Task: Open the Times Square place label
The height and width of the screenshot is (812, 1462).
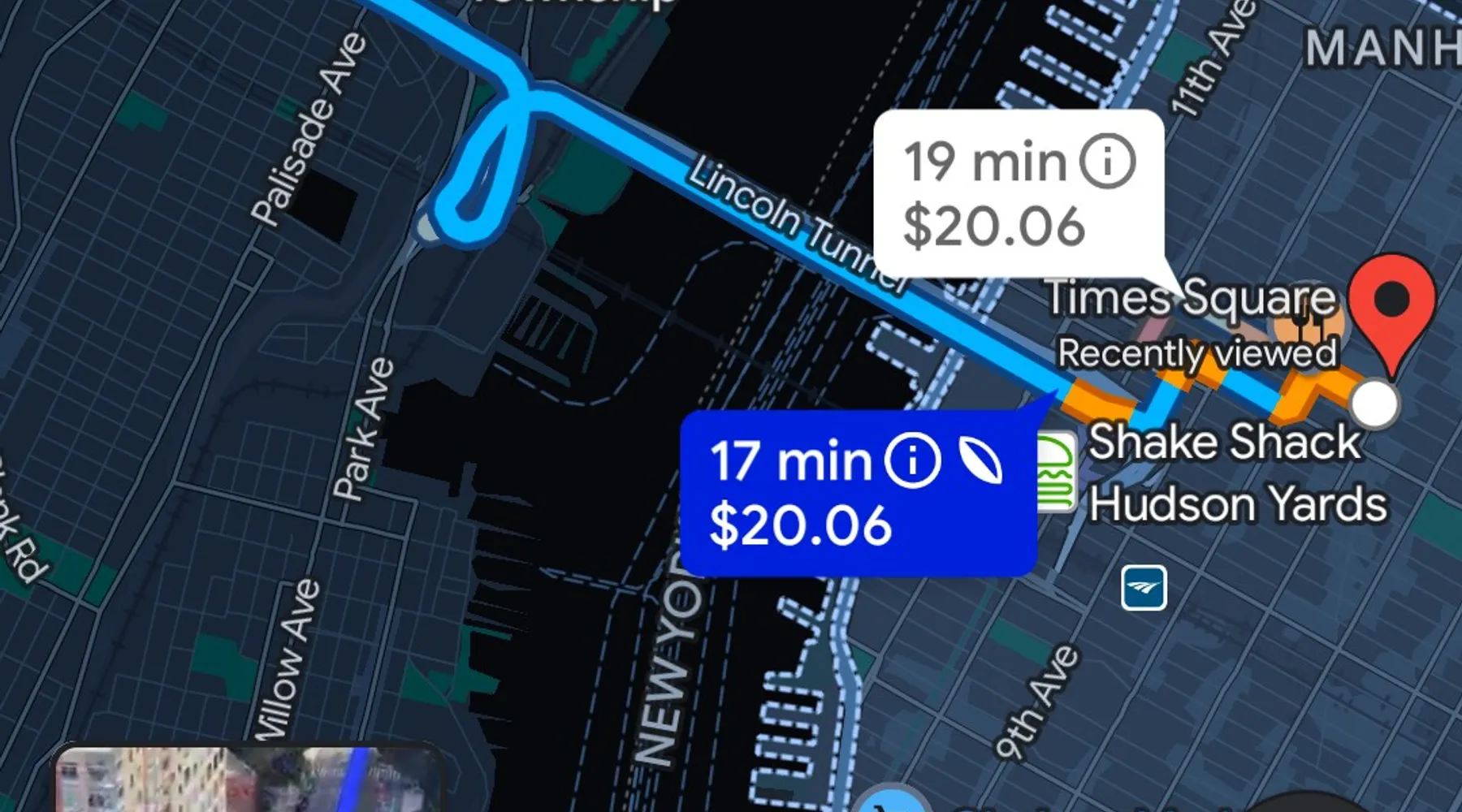Action: (x=1190, y=297)
